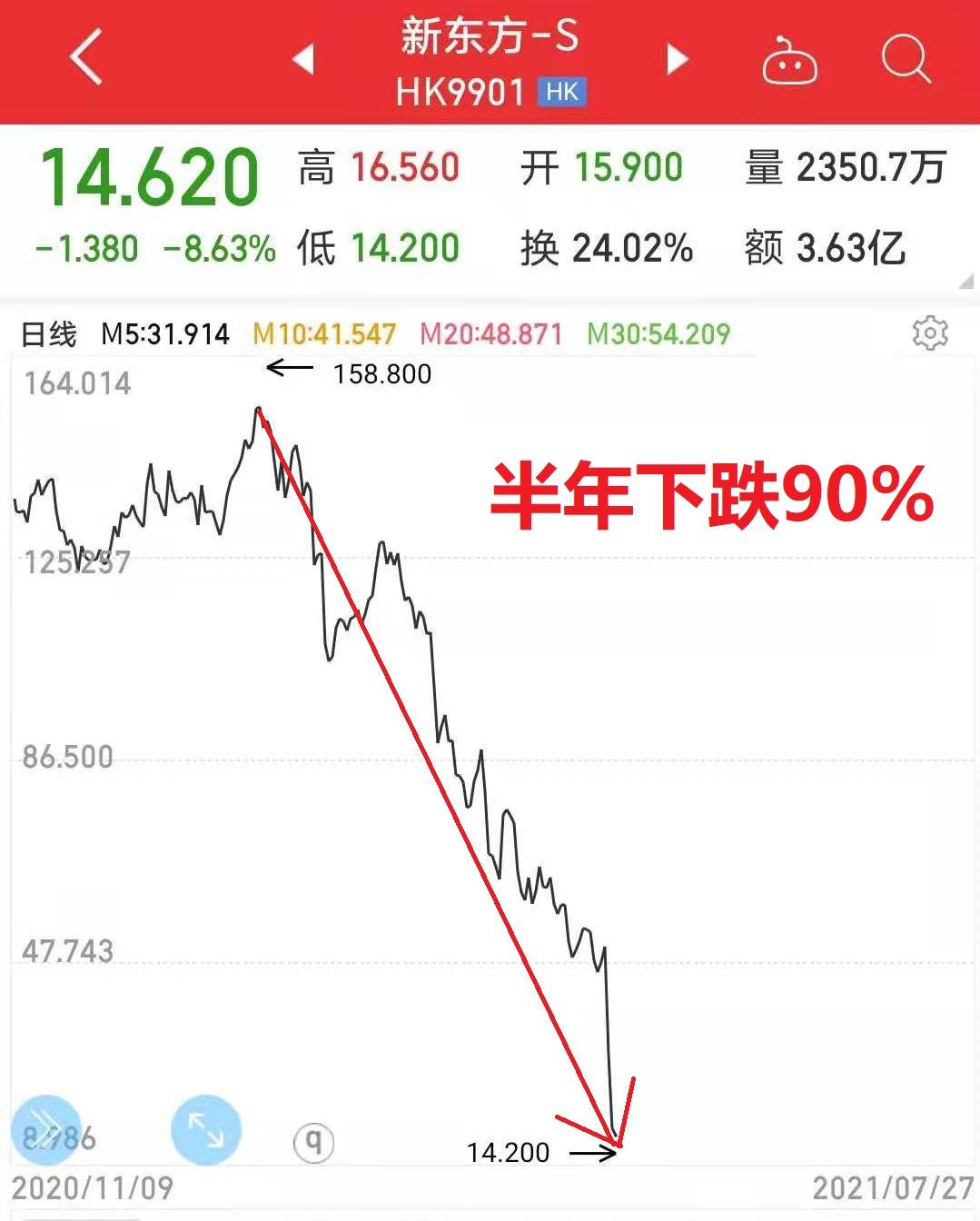
Task: Switch to next stock with the right arrow
Action: click(x=676, y=58)
